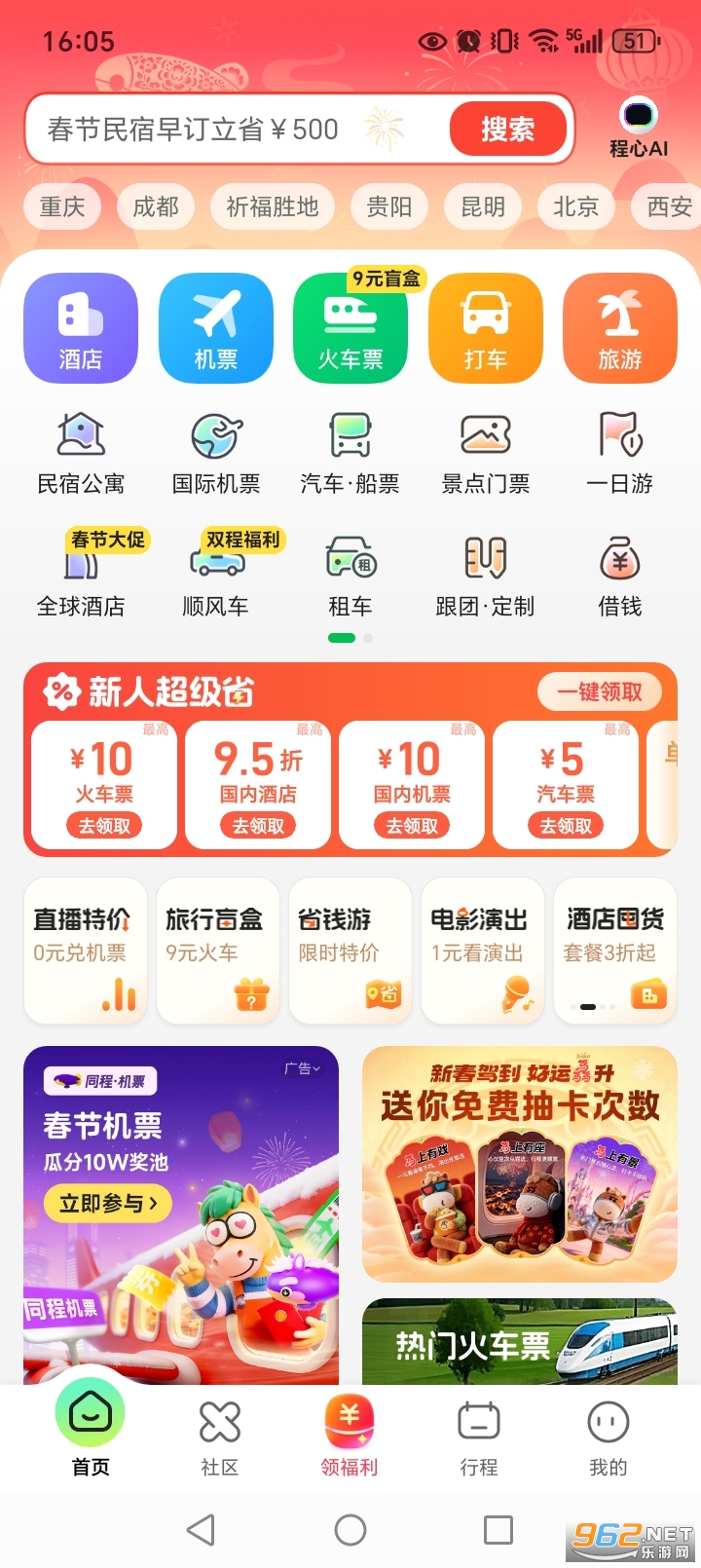This screenshot has height=1568, width=701.
Task: Claim the ¥10 火车票 coupon
Action: pos(104,826)
